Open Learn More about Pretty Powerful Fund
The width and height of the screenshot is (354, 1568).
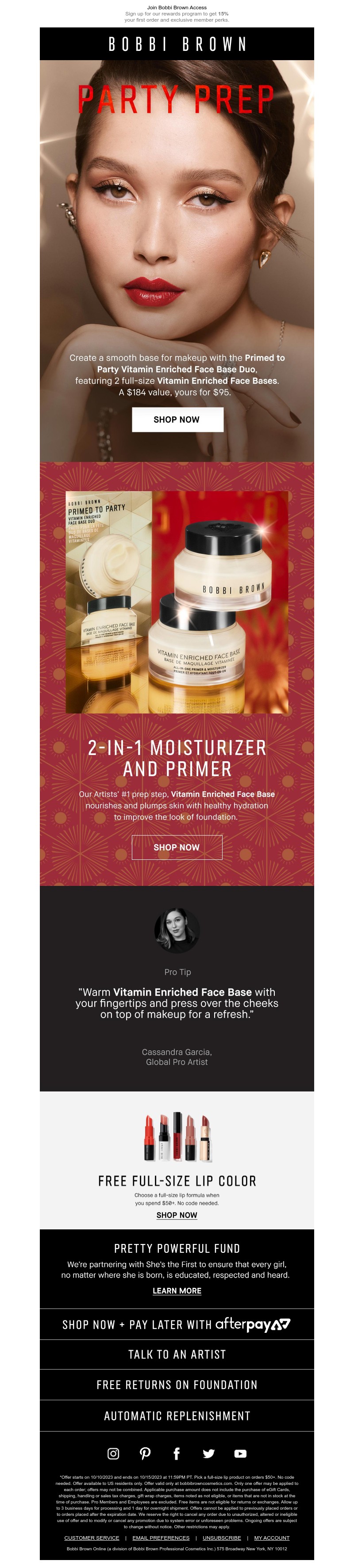[177, 1290]
